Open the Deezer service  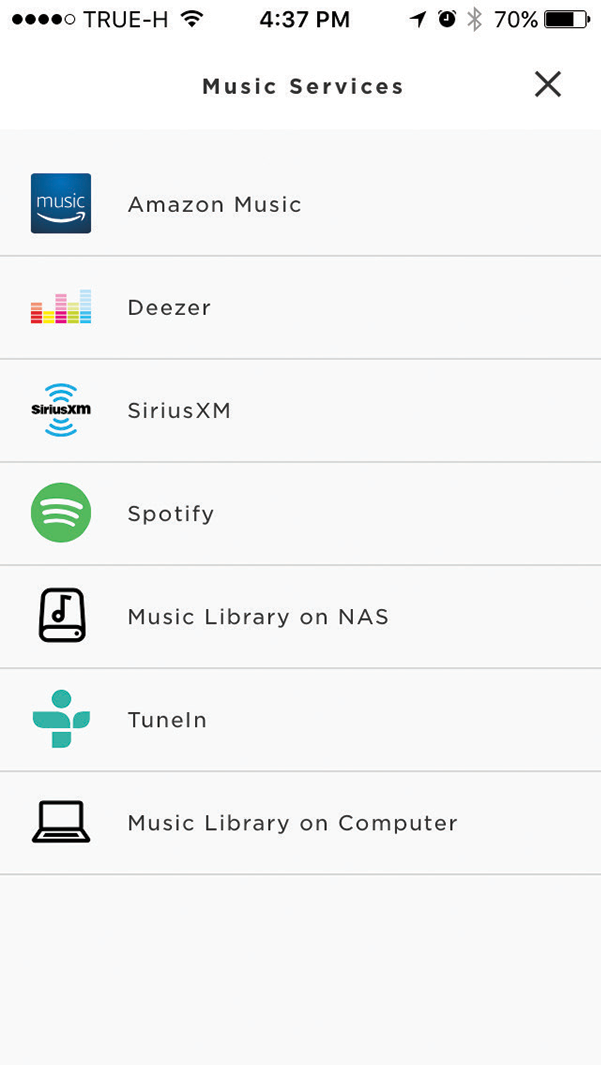pos(300,308)
